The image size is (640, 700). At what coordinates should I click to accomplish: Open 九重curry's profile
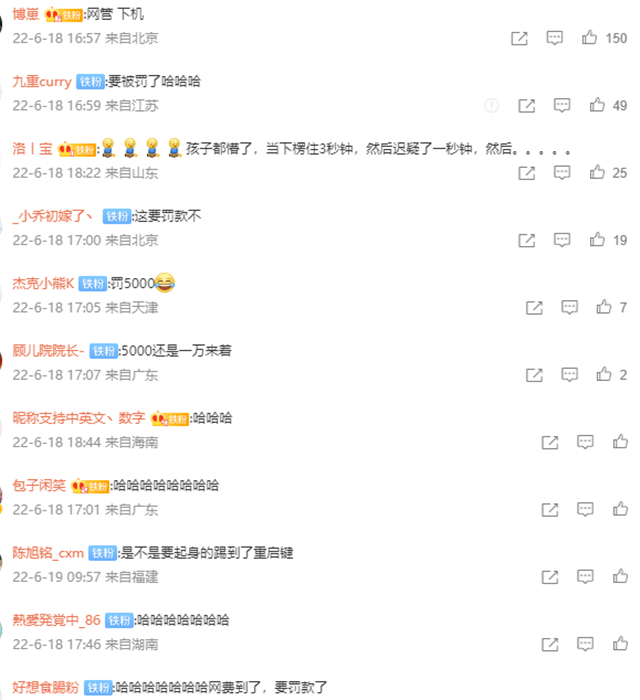(x=41, y=81)
